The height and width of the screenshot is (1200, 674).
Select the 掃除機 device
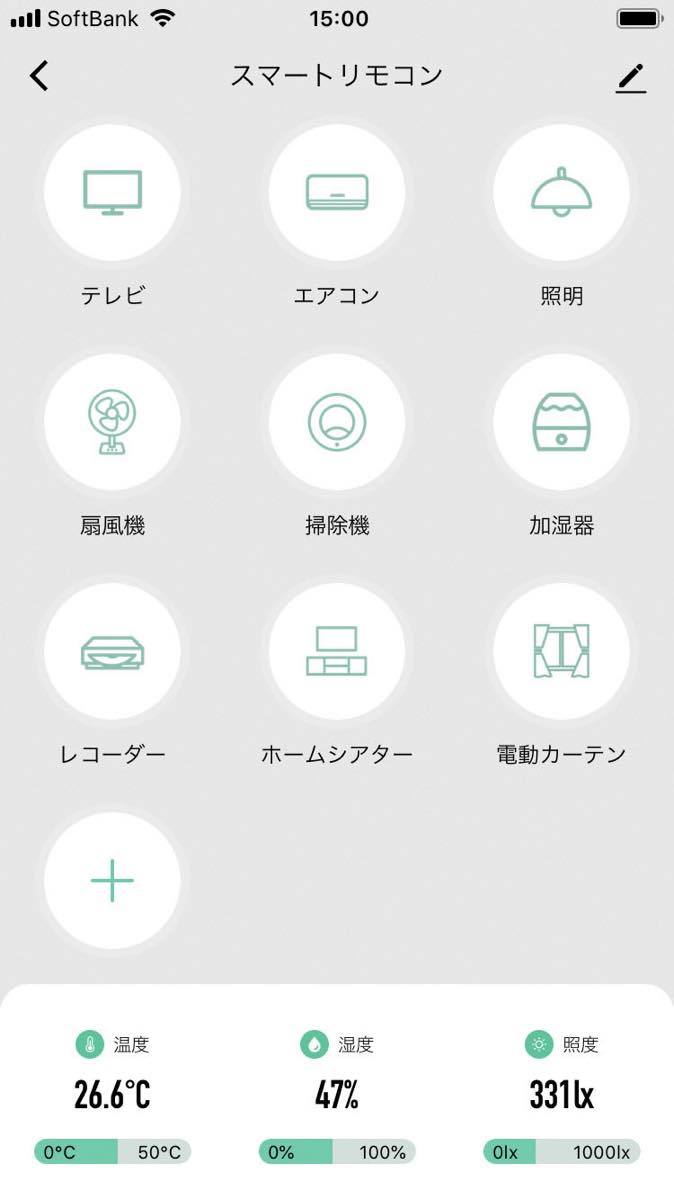(337, 422)
